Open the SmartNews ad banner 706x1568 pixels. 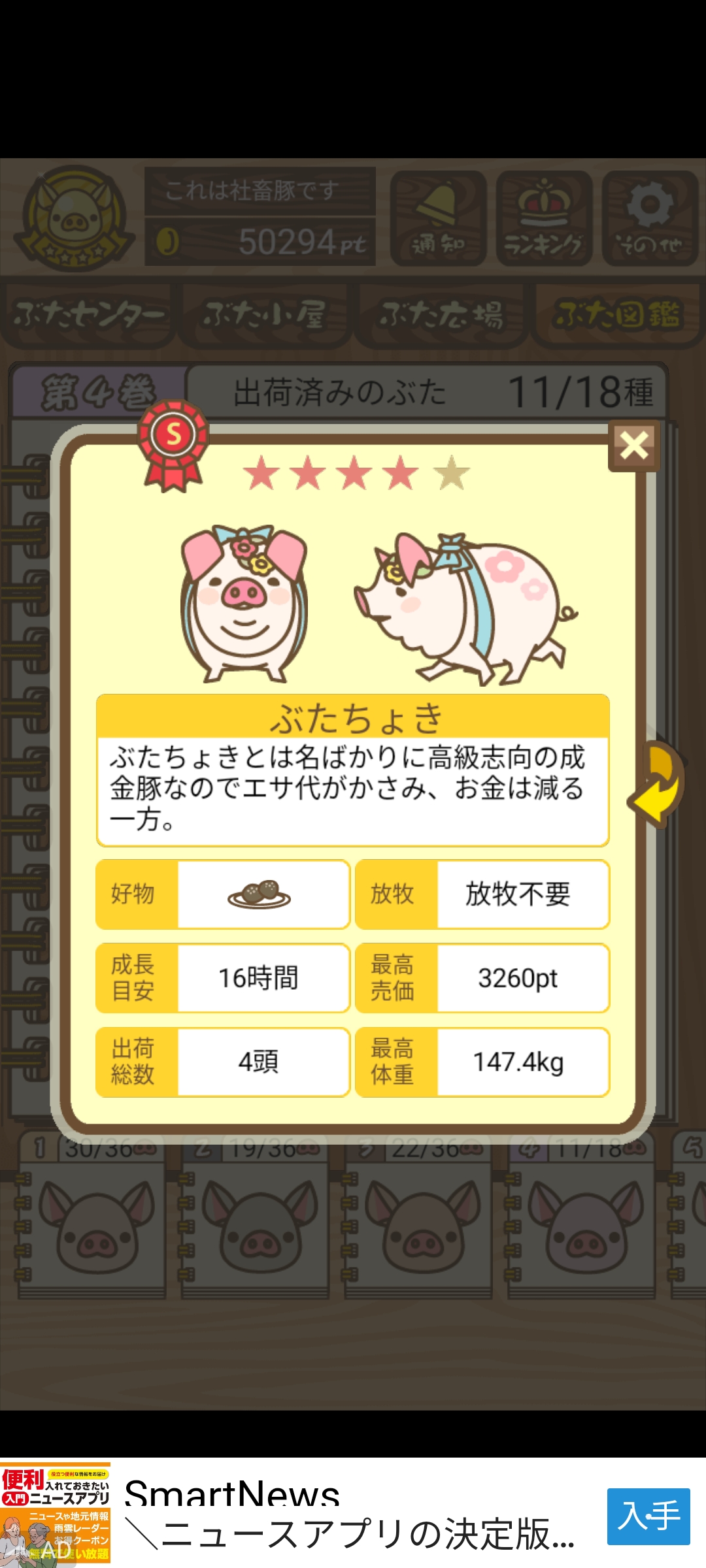353,1513
